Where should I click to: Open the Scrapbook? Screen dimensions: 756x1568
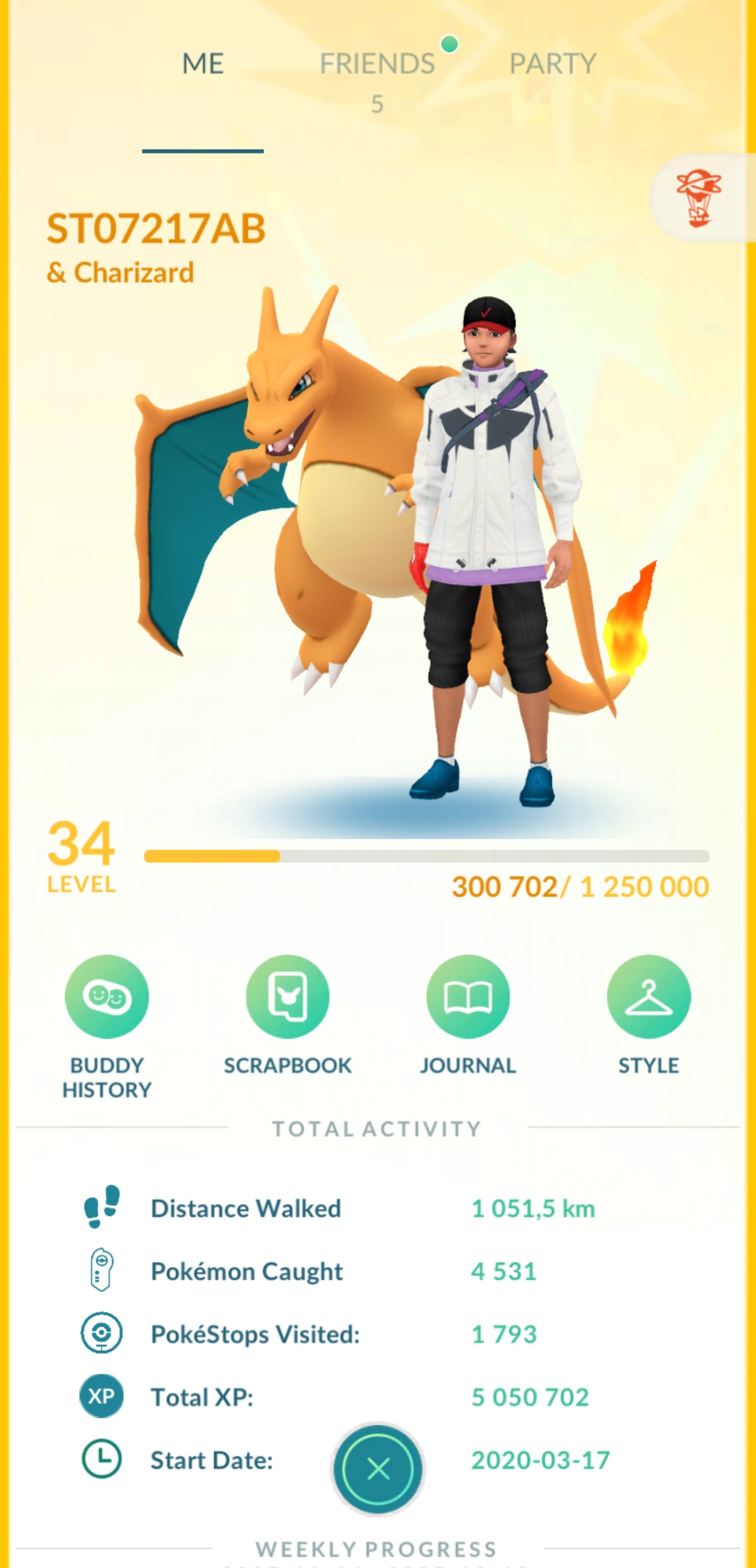click(x=288, y=997)
